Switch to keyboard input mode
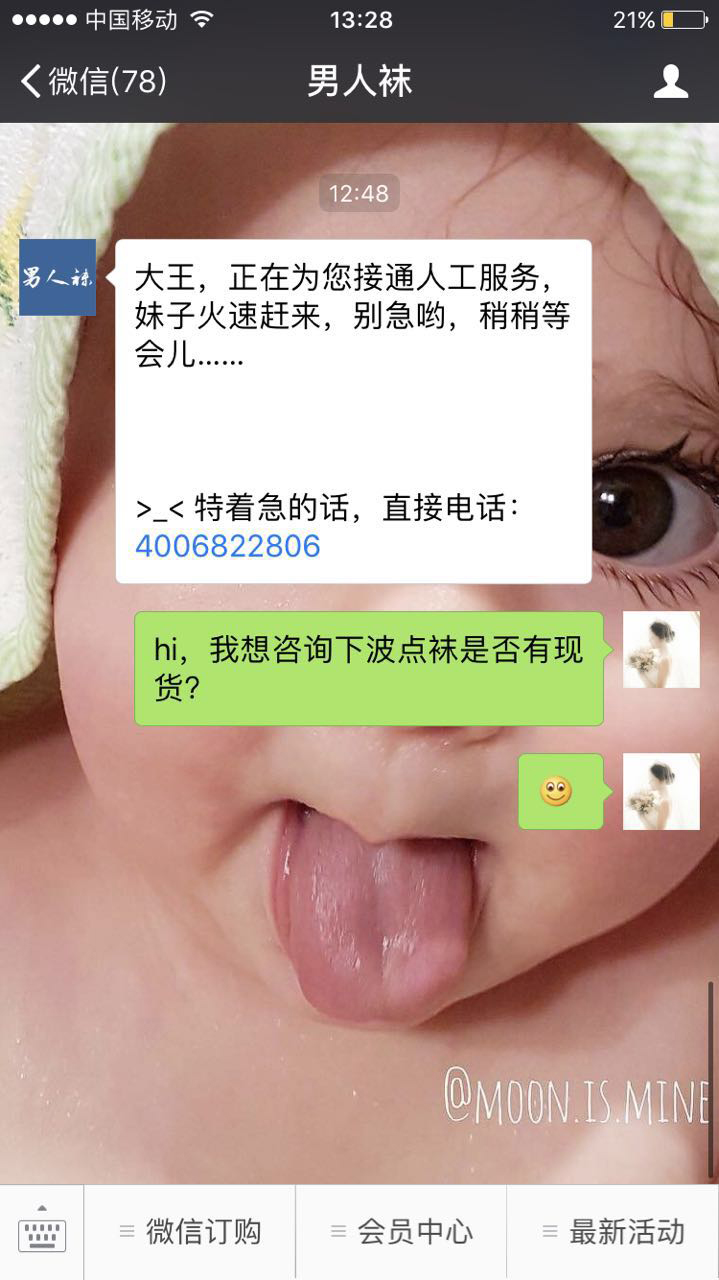The height and width of the screenshot is (1280, 719). pos(41,1232)
